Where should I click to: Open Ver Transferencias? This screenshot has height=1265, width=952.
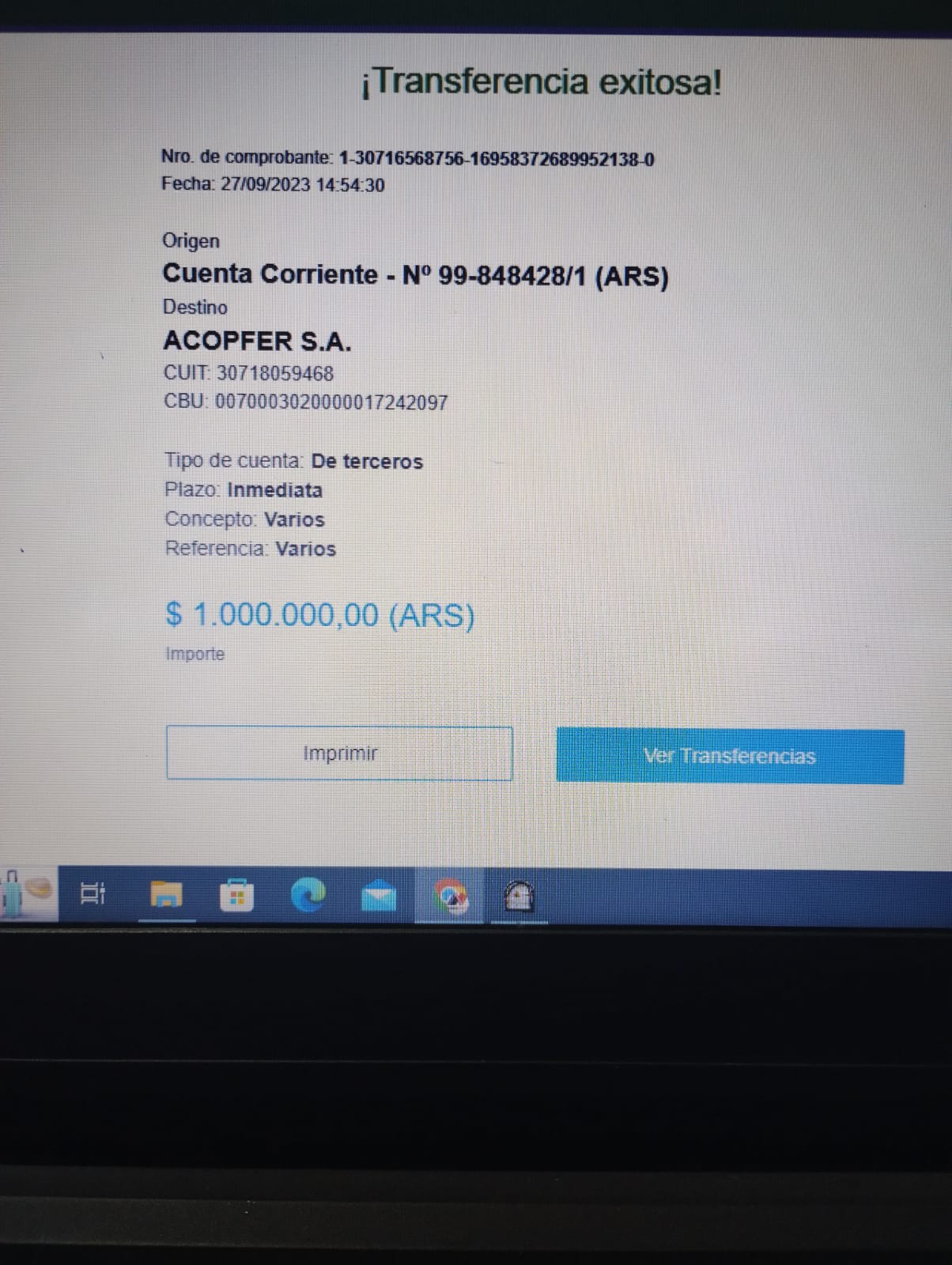(x=729, y=757)
